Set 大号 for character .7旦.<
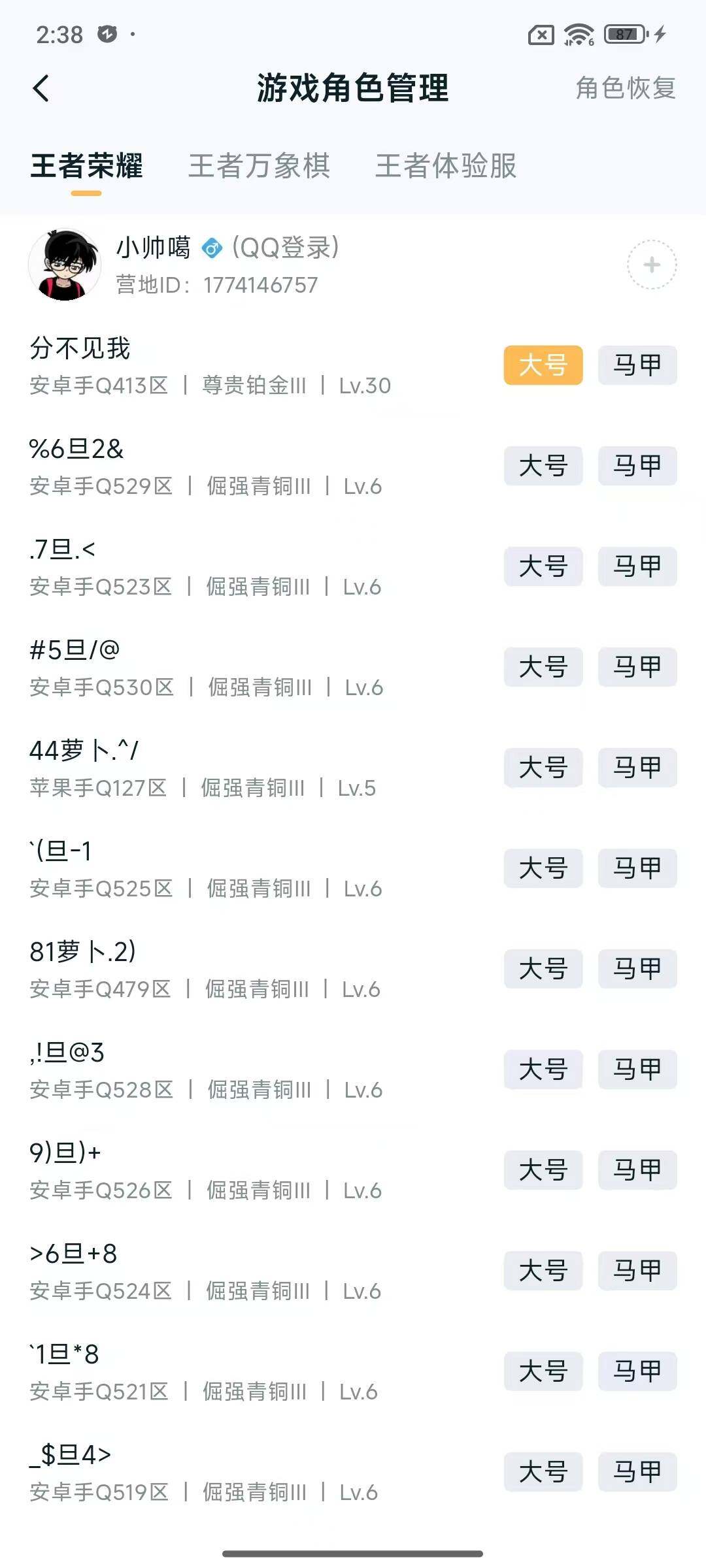 (x=543, y=567)
